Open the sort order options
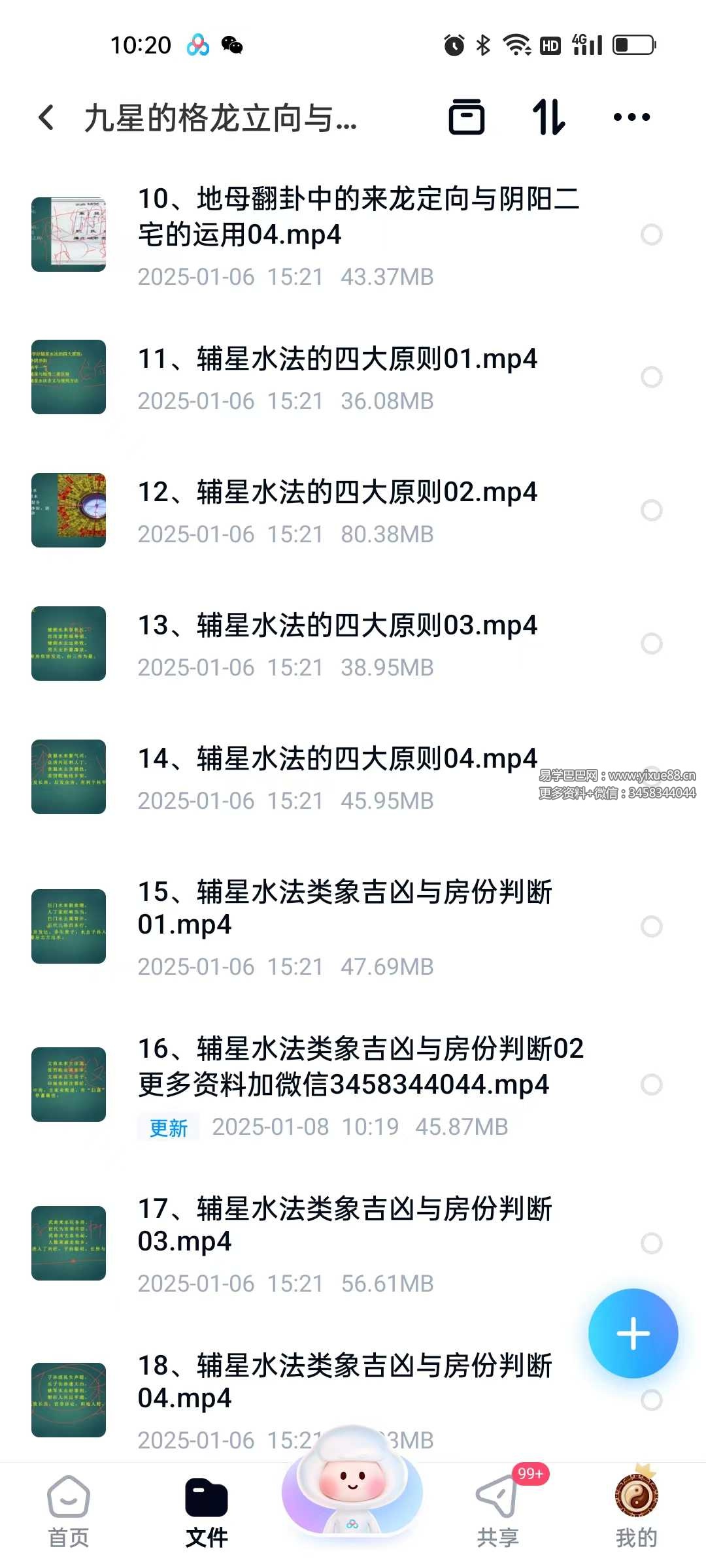706x1568 pixels. point(548,118)
